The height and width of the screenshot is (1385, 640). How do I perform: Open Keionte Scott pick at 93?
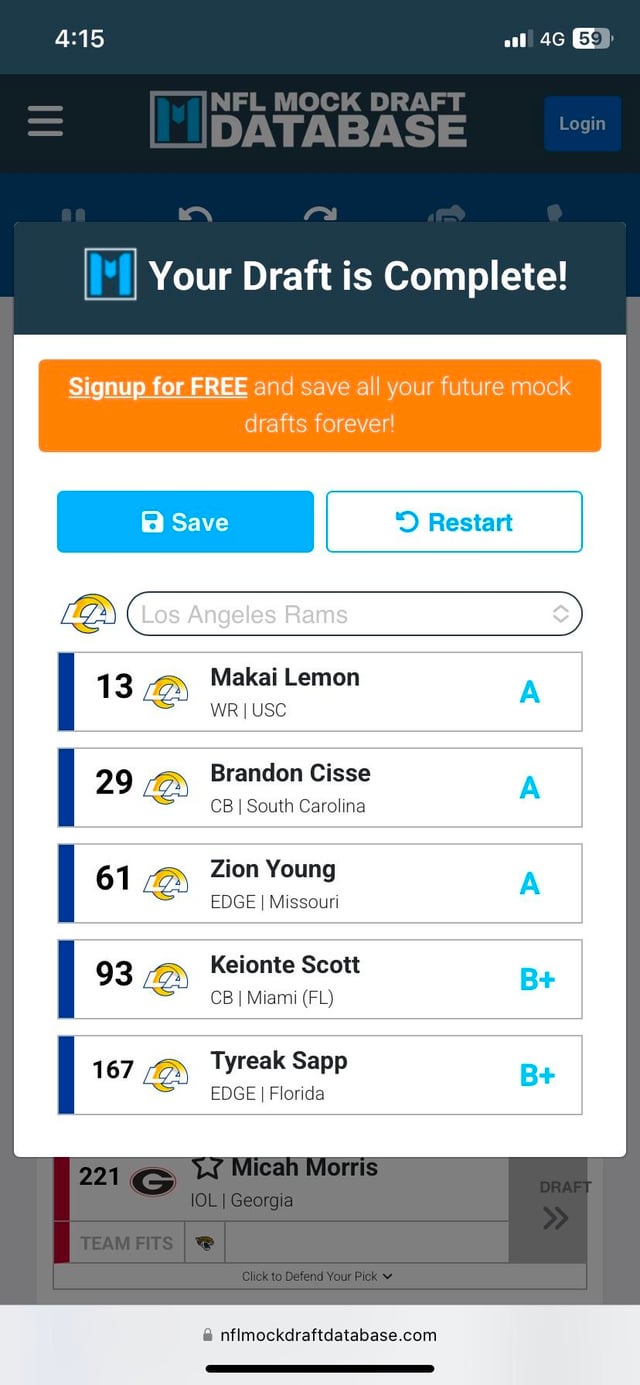tap(320, 980)
